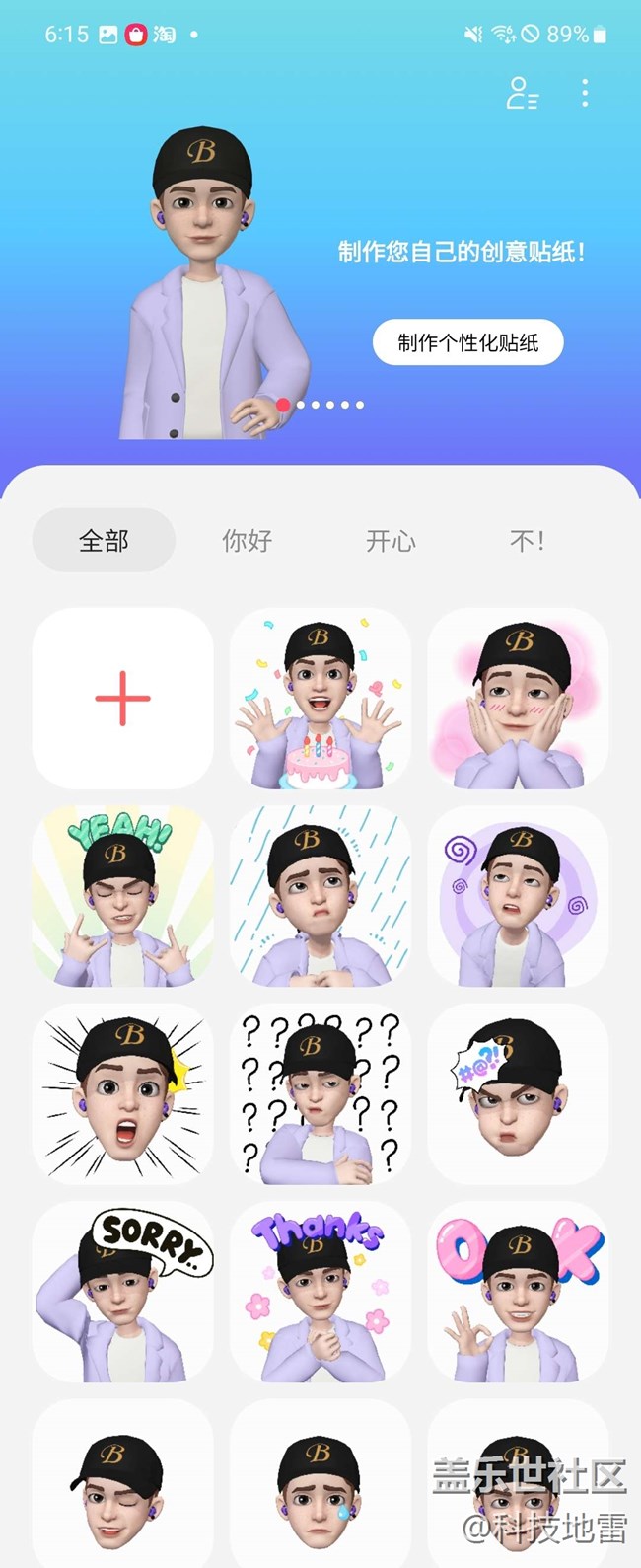This screenshot has height=1568, width=641.
Task: Tap the SORRY sticker
Action: pyautogui.click(x=123, y=1291)
